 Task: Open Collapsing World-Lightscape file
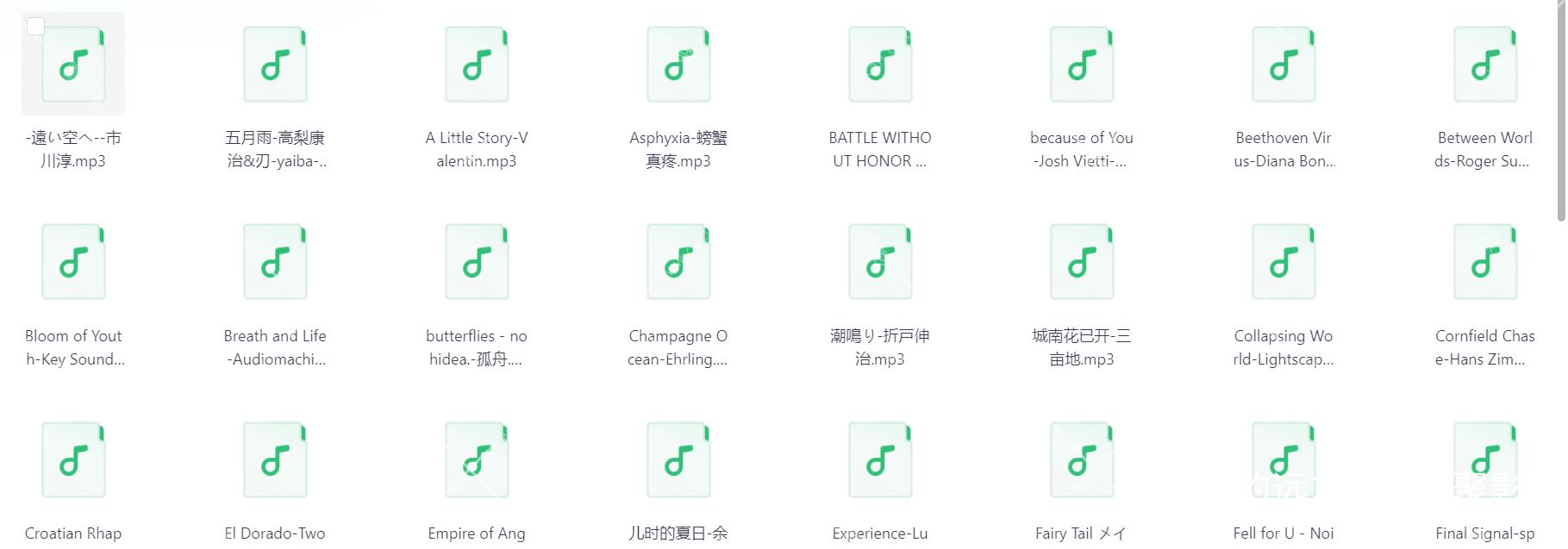1284,263
